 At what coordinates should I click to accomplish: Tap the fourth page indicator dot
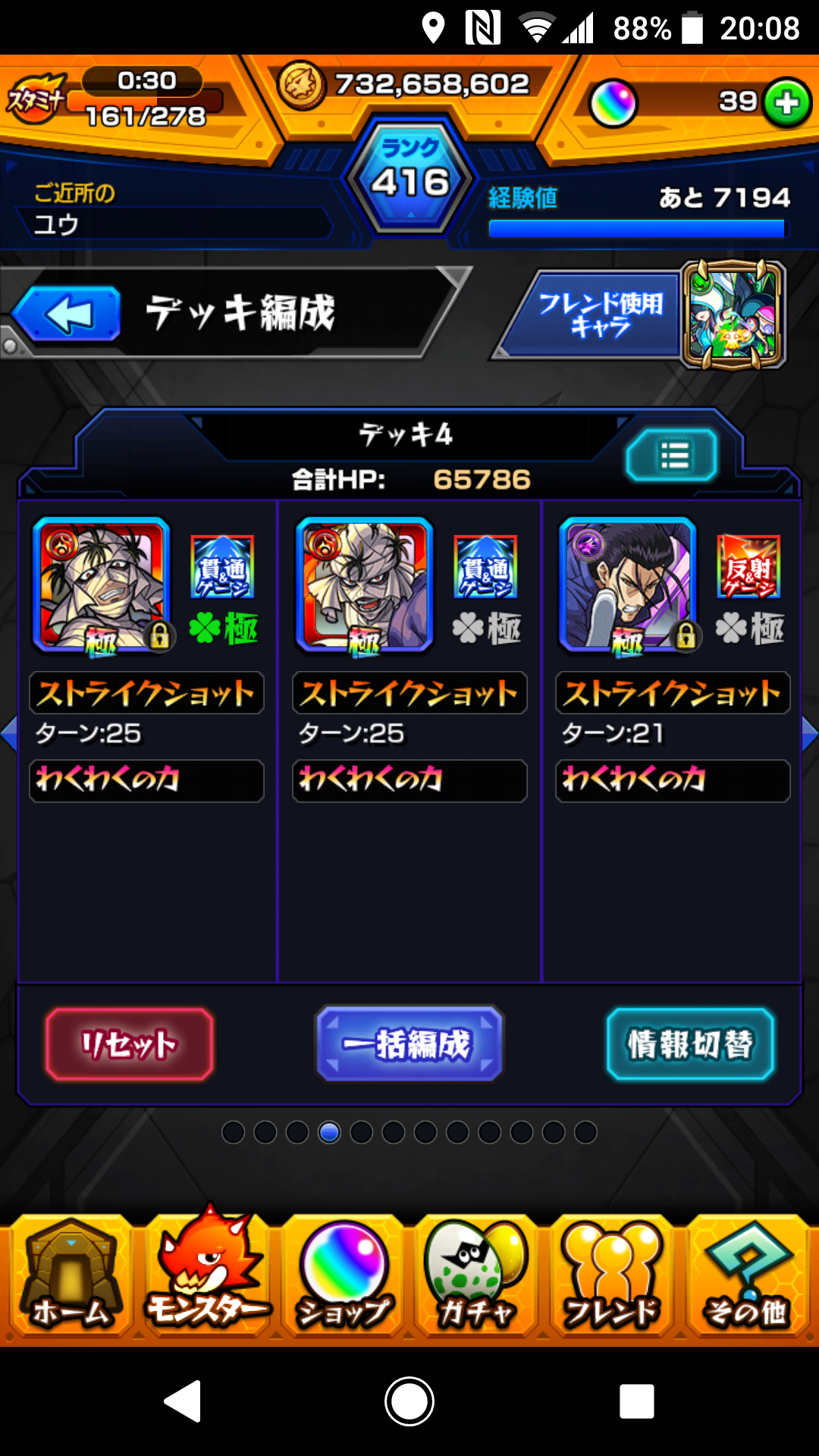328,1132
